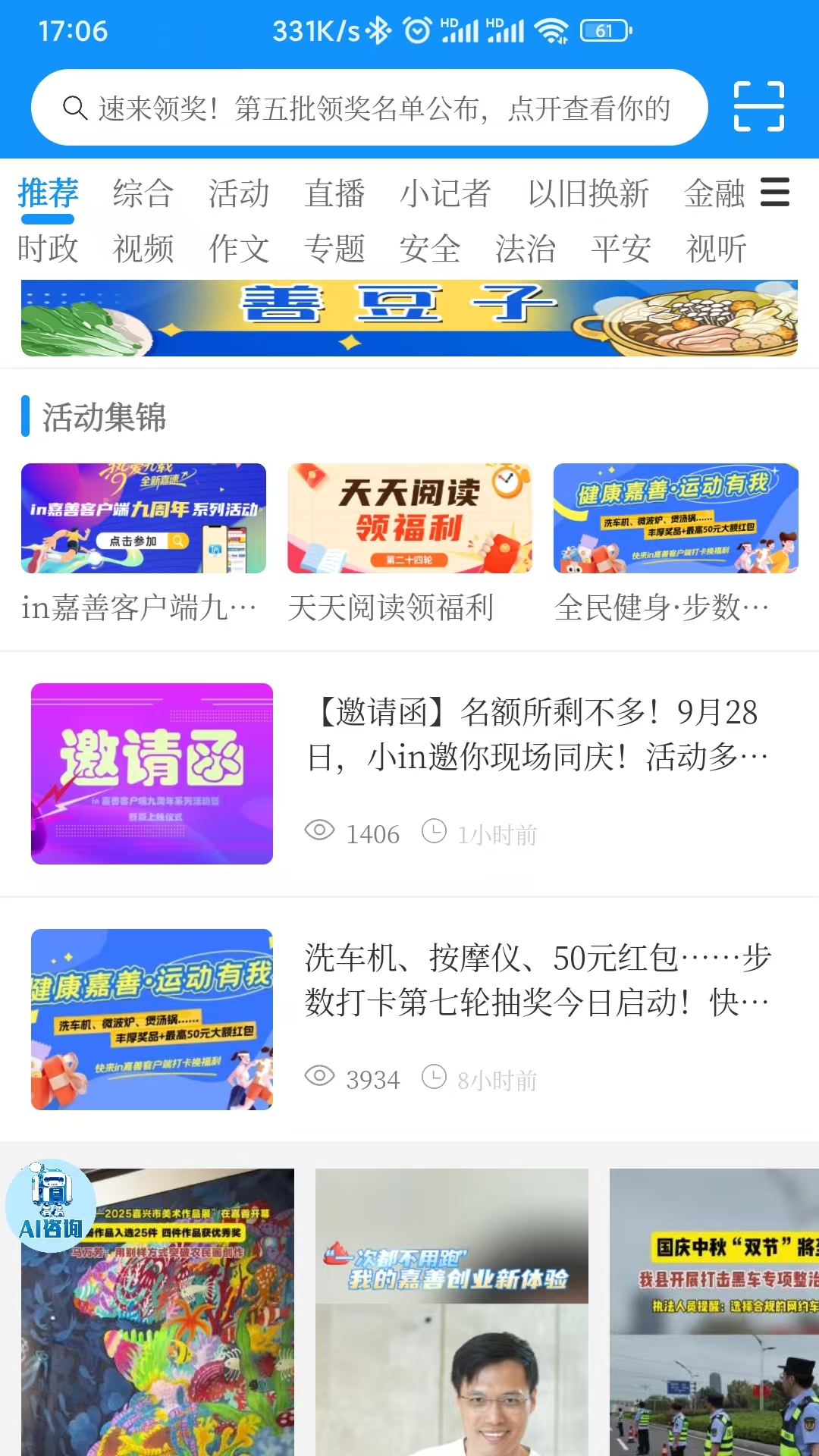Switch to the 视频 channel tab
Viewport: 819px width, 1456px height.
[143, 247]
